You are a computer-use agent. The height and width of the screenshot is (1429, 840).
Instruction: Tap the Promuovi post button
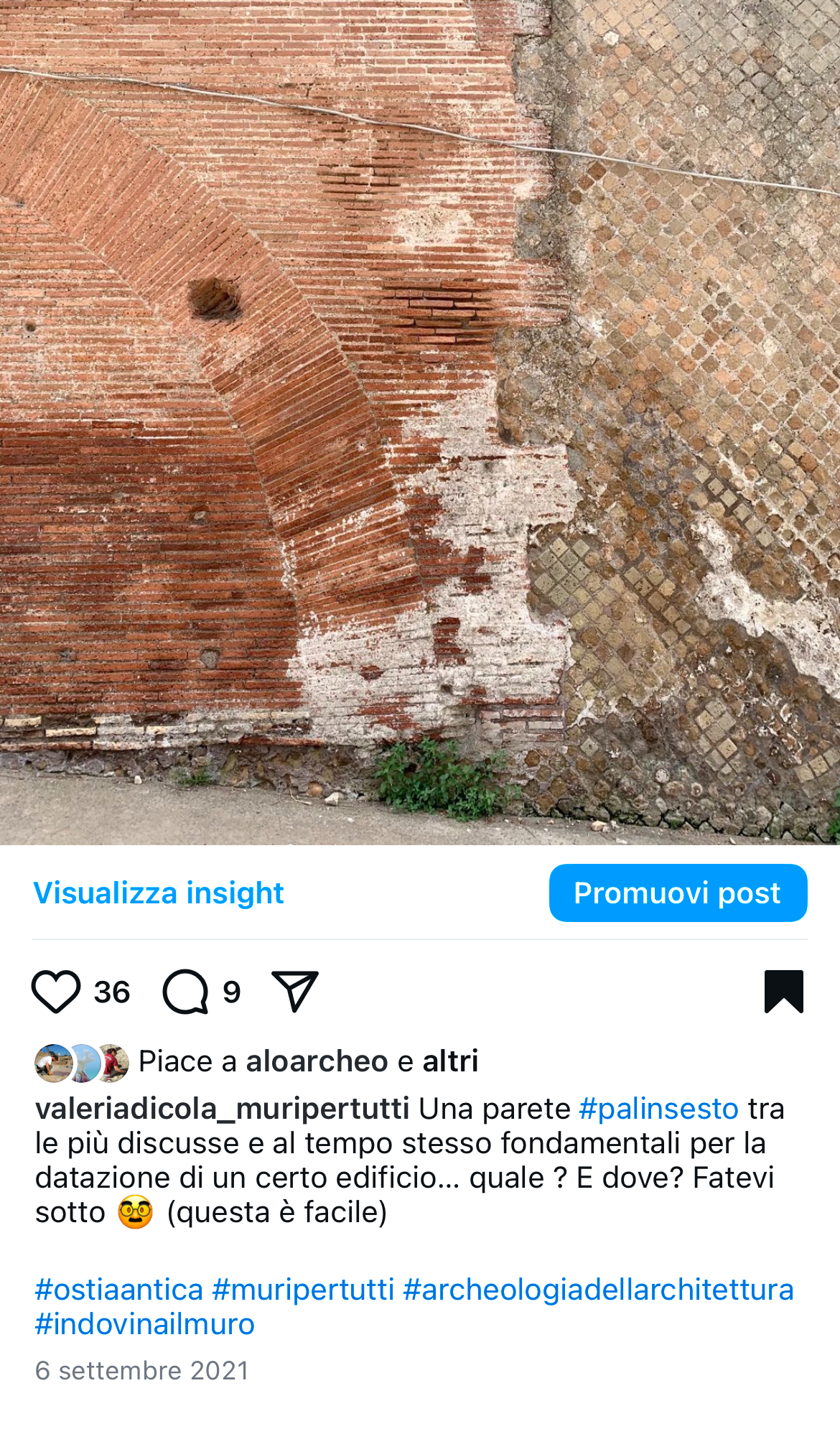[x=678, y=893]
